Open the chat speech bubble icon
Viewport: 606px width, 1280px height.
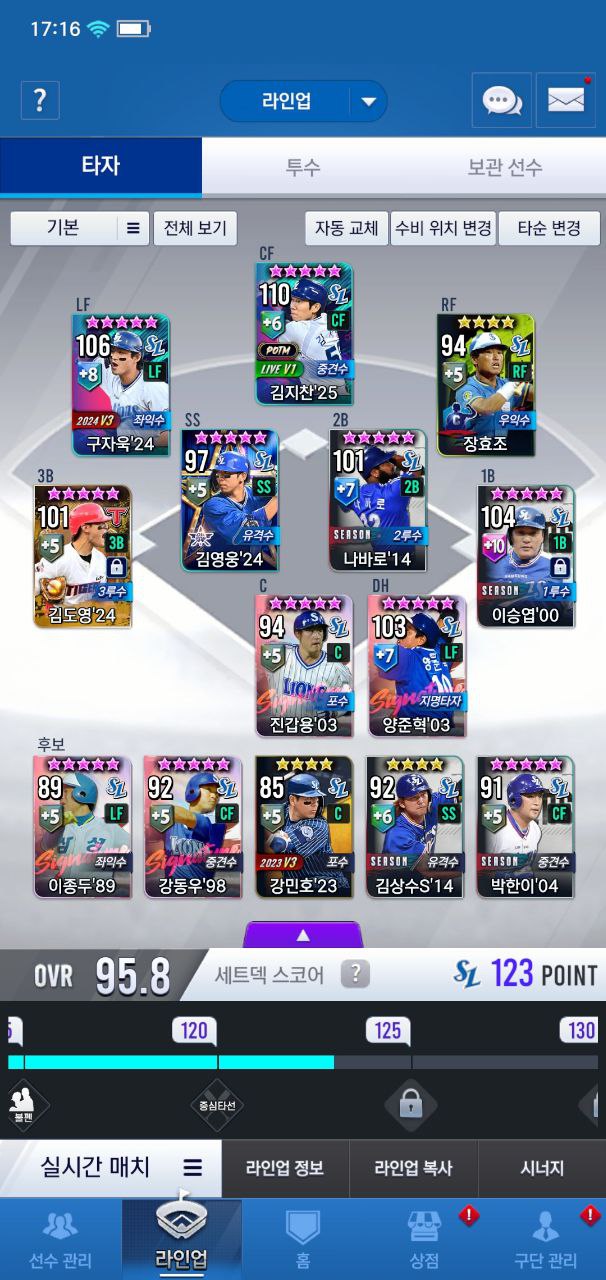(x=501, y=100)
